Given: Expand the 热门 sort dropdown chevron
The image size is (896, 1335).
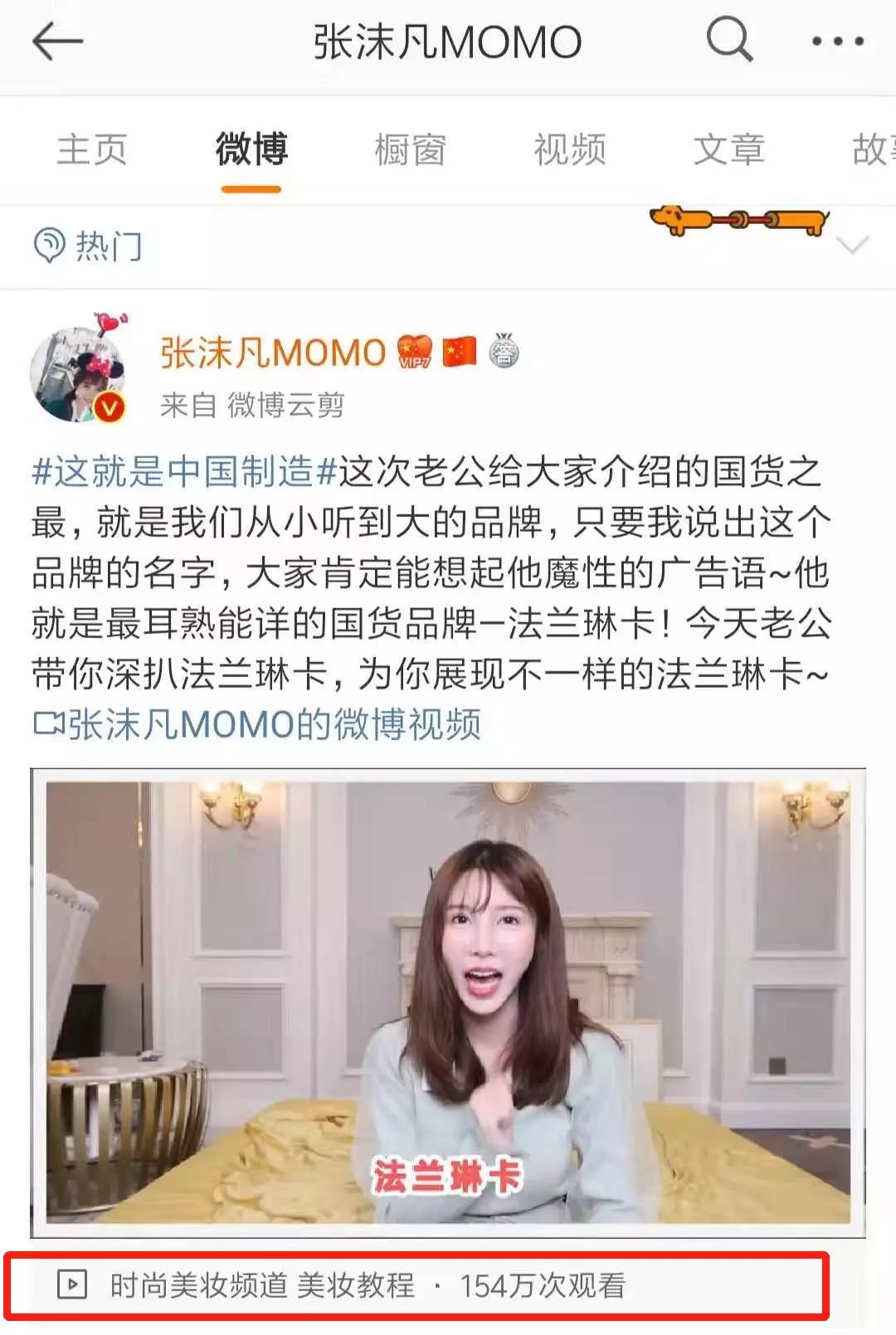Looking at the screenshot, I should tap(852, 246).
